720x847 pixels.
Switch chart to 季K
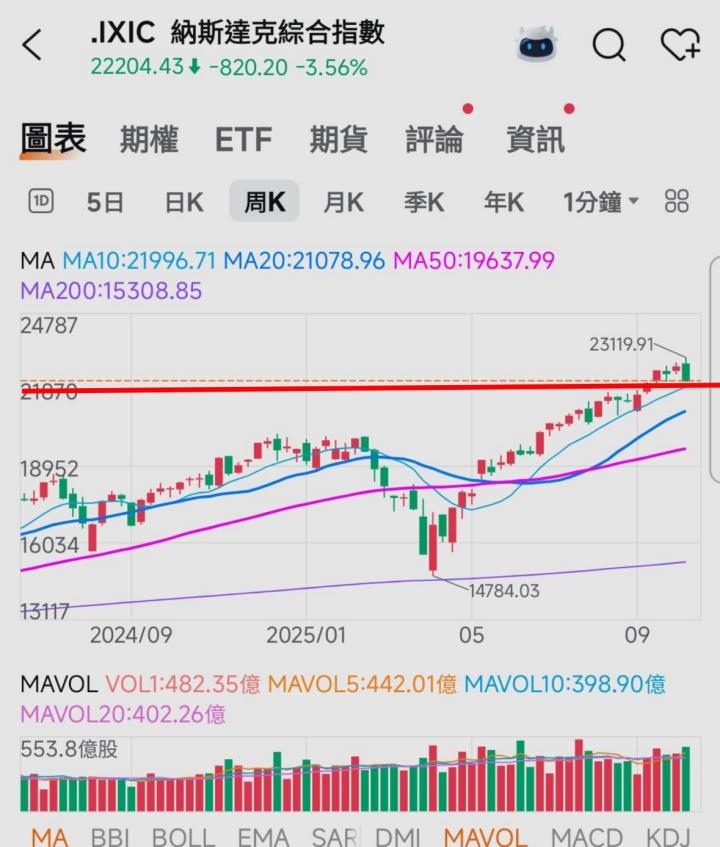click(423, 203)
